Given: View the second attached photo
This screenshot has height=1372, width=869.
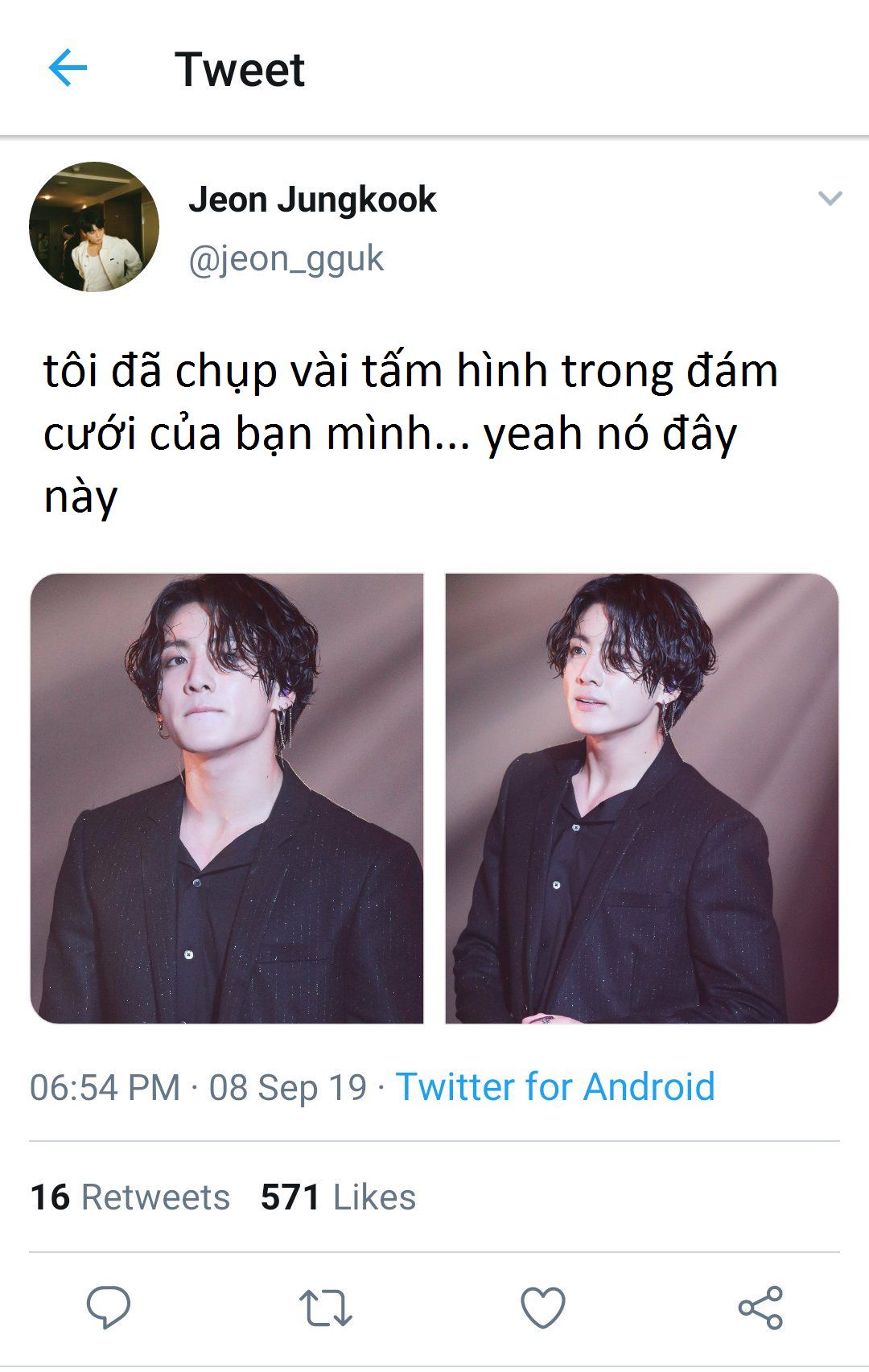Looking at the screenshot, I should (641, 798).
